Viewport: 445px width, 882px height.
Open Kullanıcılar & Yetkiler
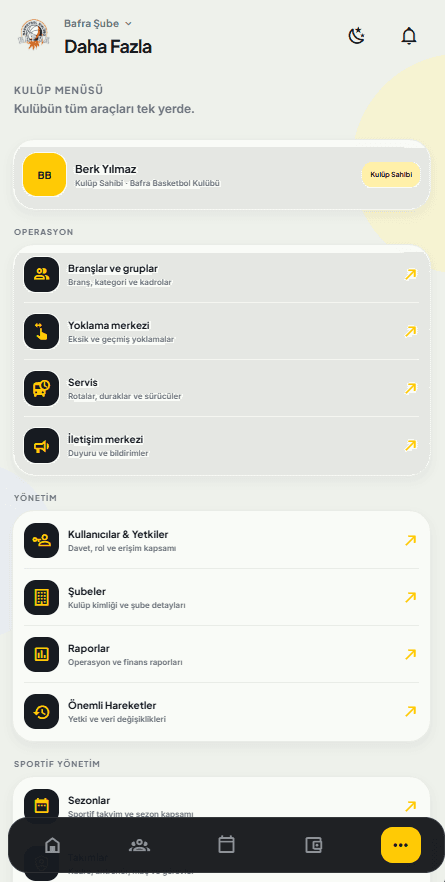coord(222,540)
